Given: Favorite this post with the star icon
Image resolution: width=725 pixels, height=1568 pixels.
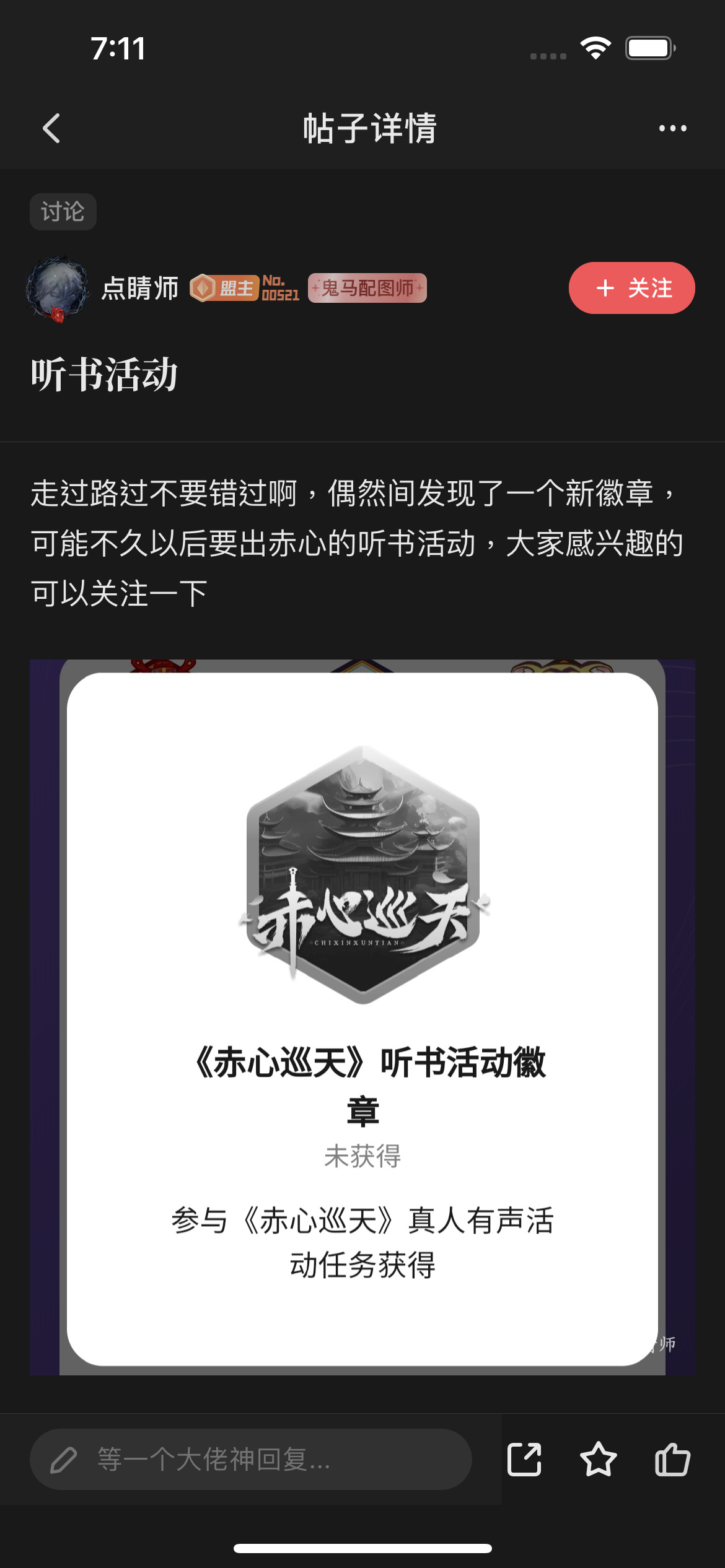Looking at the screenshot, I should pyautogui.click(x=598, y=1460).
